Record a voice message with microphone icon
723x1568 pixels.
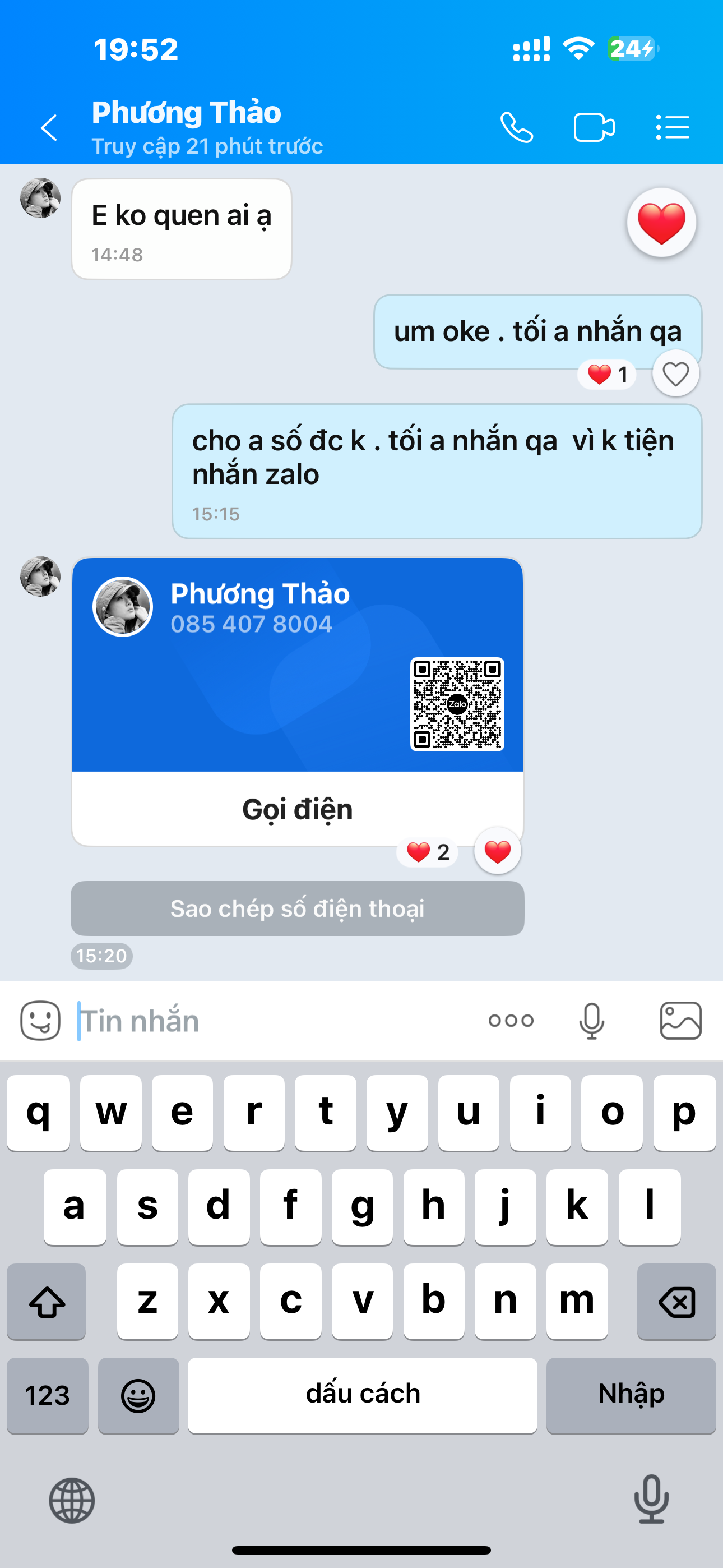tap(591, 1021)
